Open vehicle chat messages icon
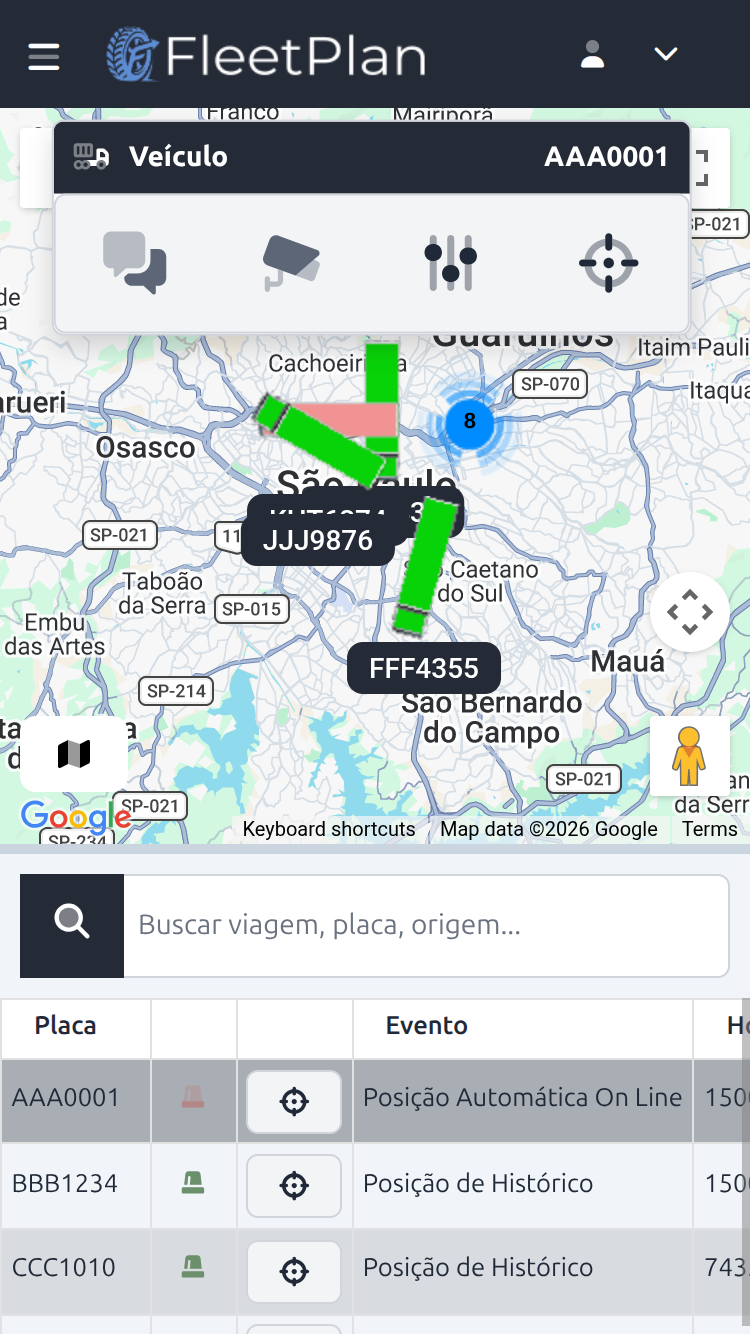 (x=135, y=262)
